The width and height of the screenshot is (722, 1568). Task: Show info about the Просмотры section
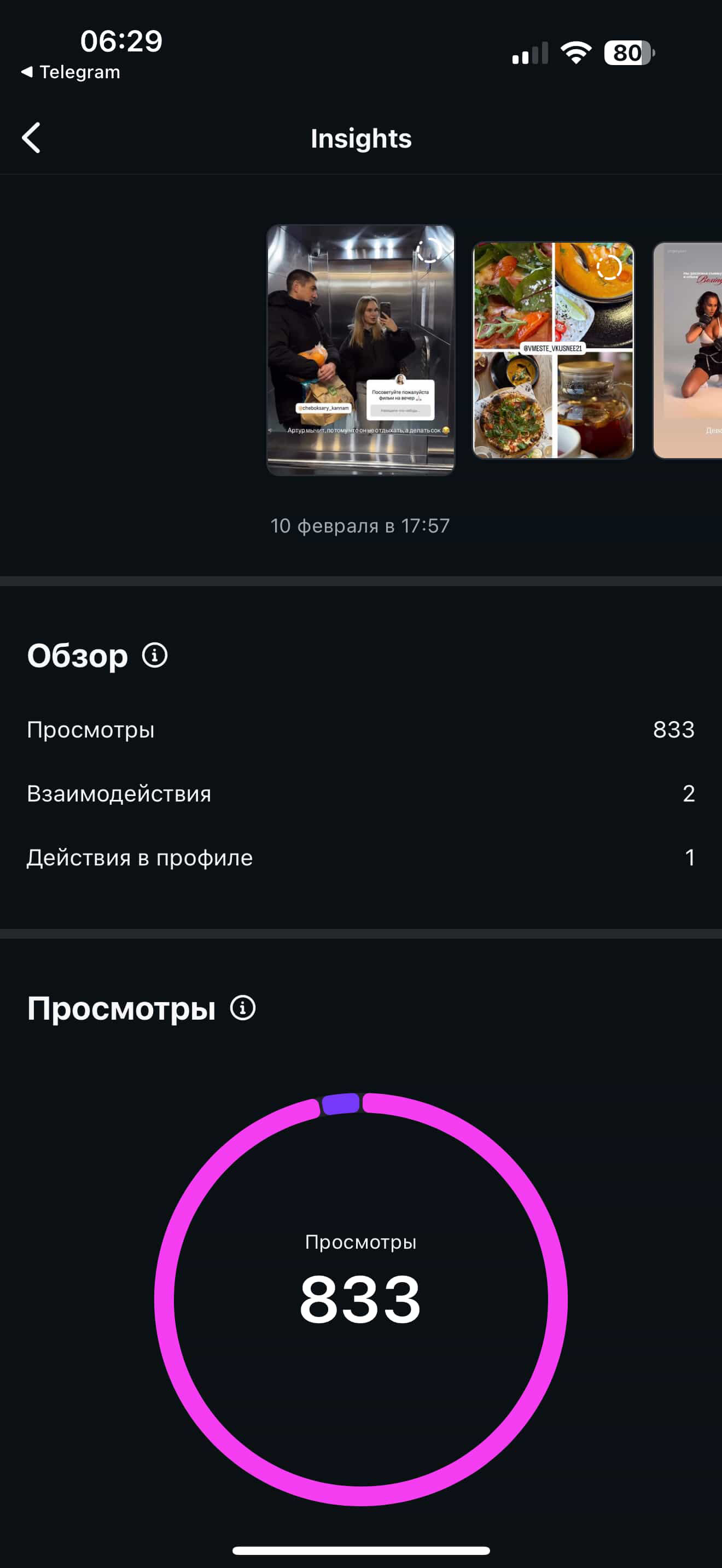(242, 1008)
